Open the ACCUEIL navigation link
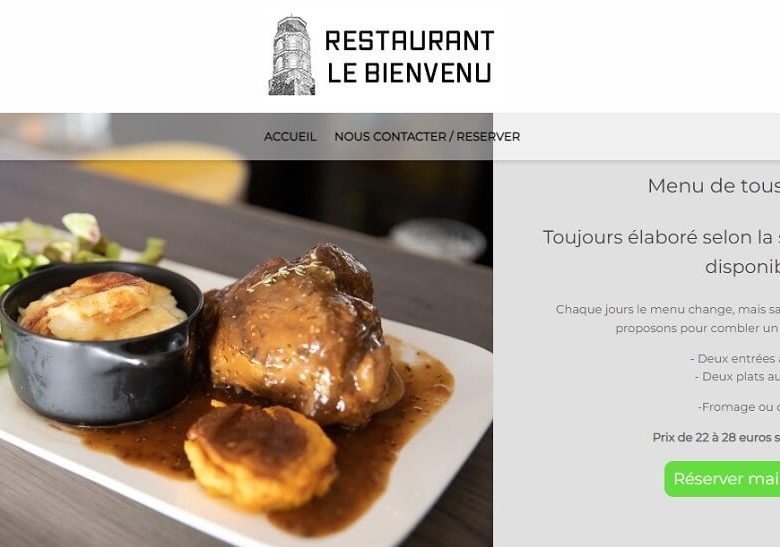 pyautogui.click(x=290, y=137)
